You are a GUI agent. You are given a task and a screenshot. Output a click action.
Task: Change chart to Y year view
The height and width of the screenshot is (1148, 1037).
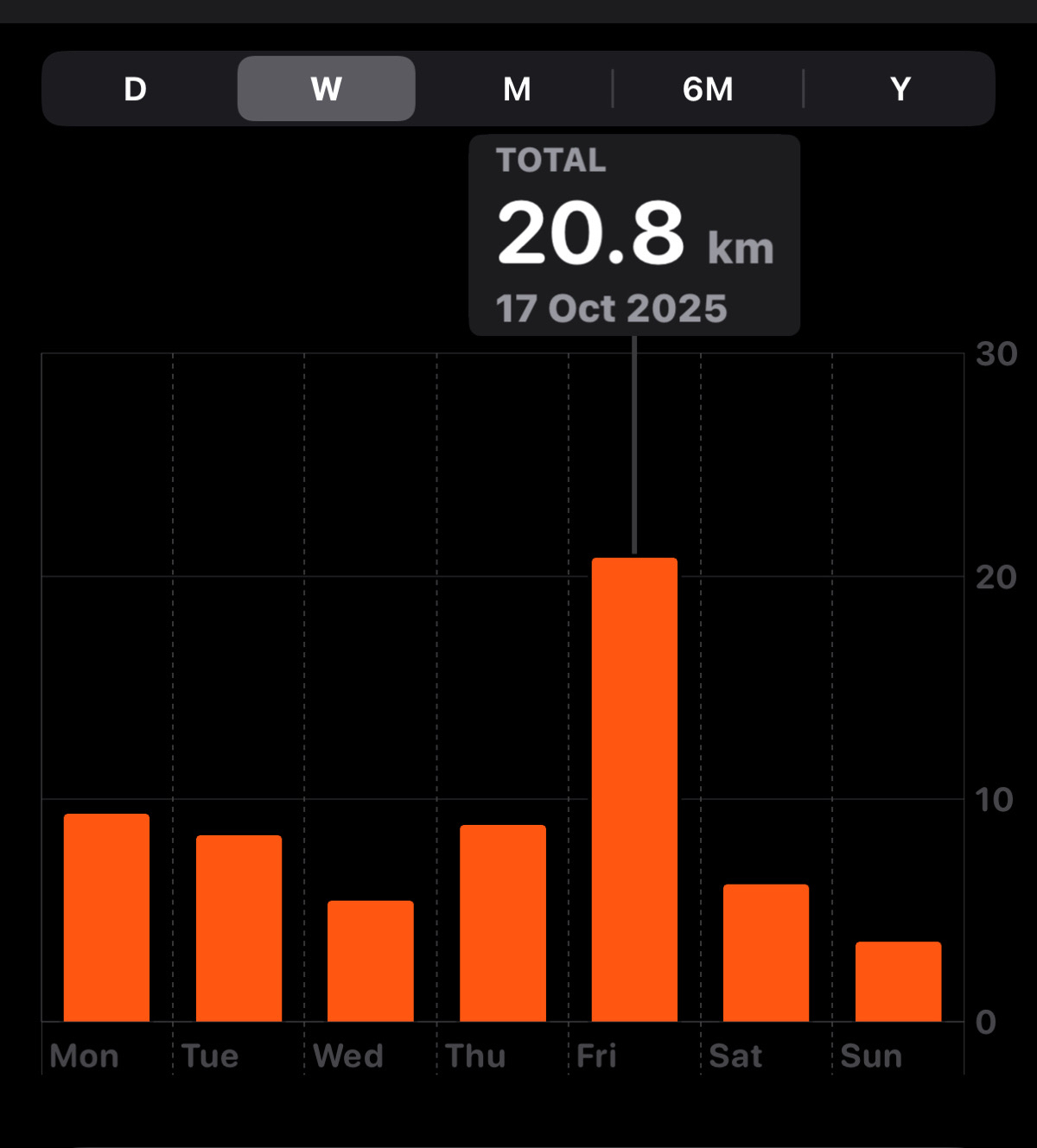pos(900,89)
